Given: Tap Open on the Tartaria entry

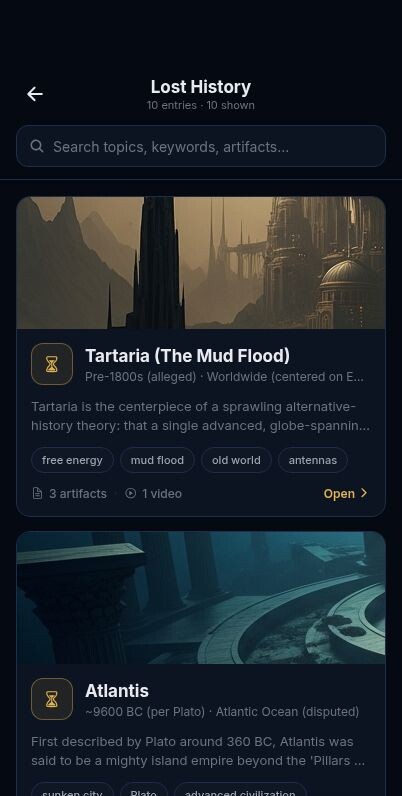Looking at the screenshot, I should click(x=345, y=493).
